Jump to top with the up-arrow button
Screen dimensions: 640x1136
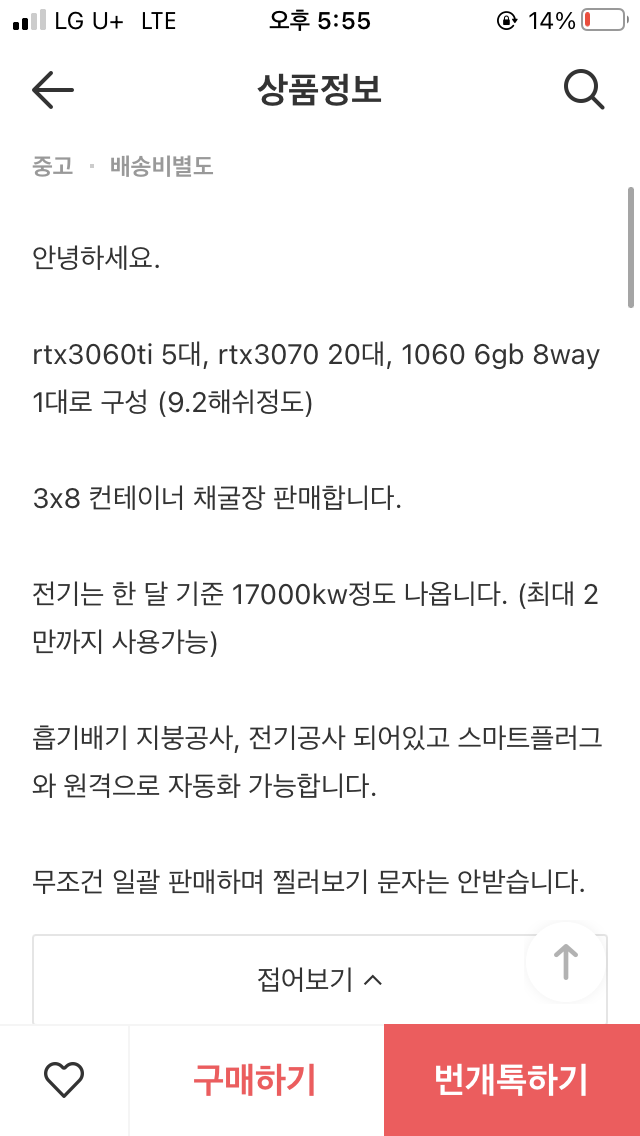[566, 962]
